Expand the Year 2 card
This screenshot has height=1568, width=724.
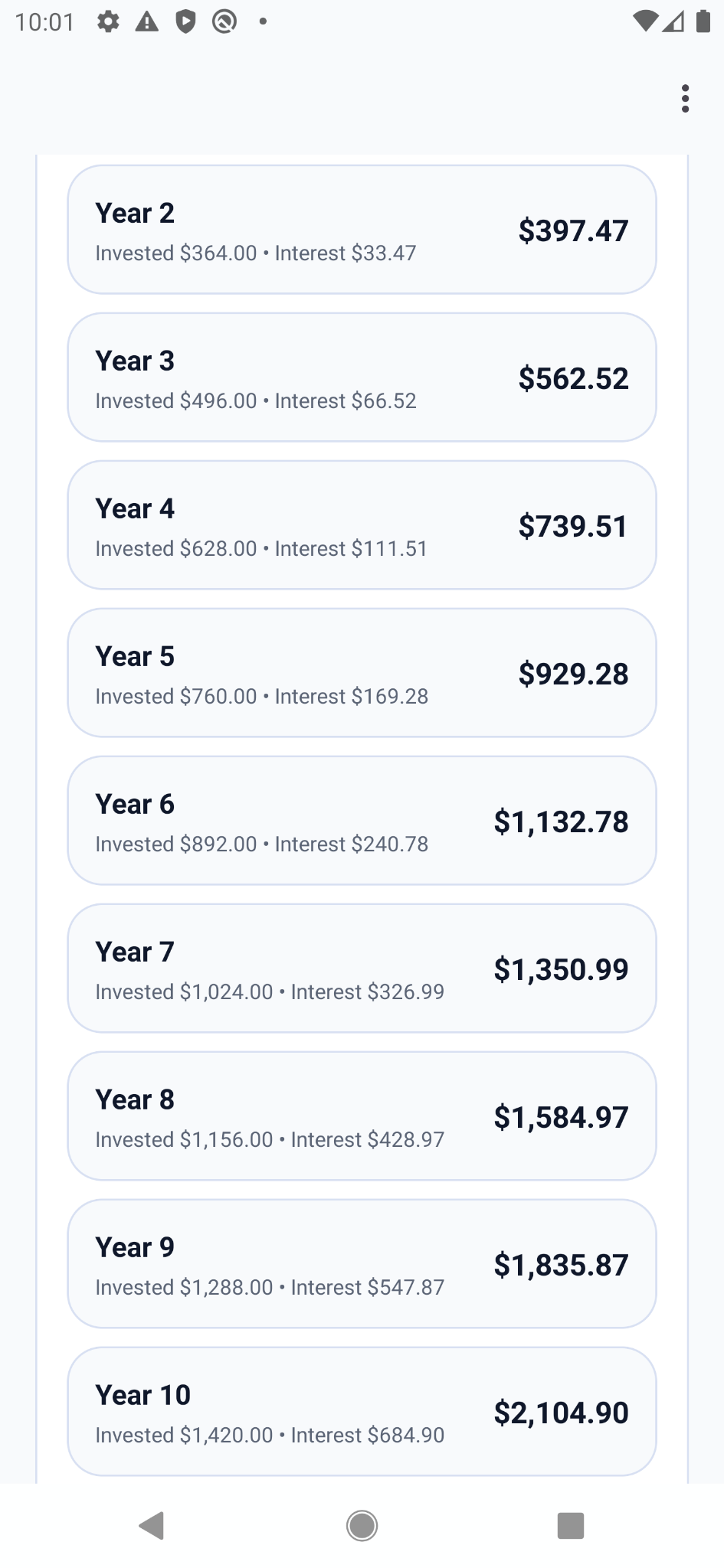(362, 230)
